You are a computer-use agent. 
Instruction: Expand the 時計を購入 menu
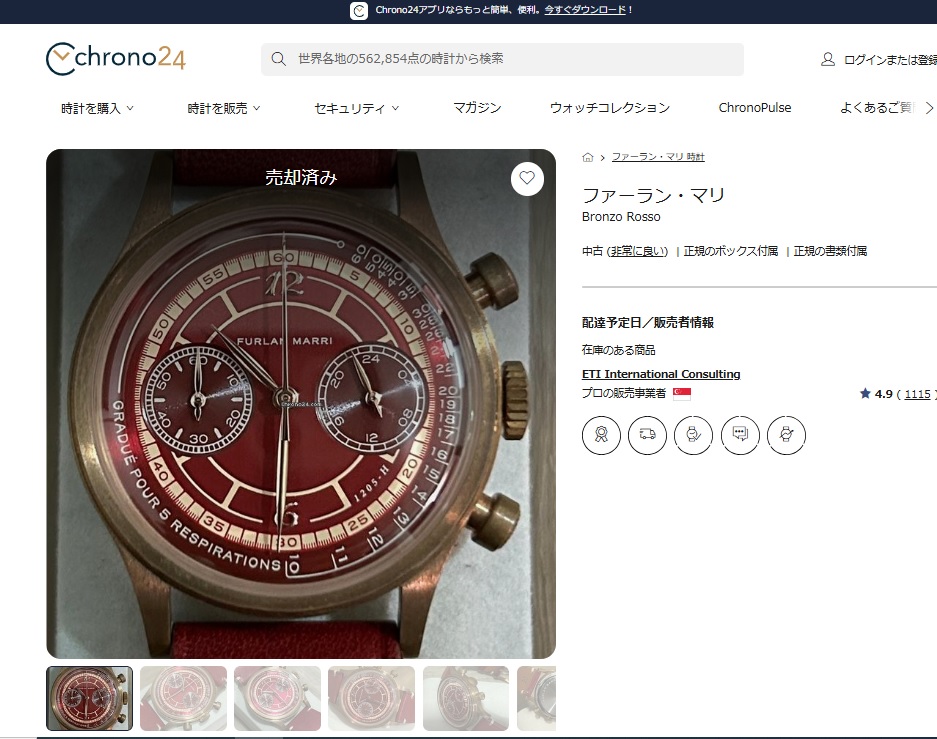coord(97,108)
